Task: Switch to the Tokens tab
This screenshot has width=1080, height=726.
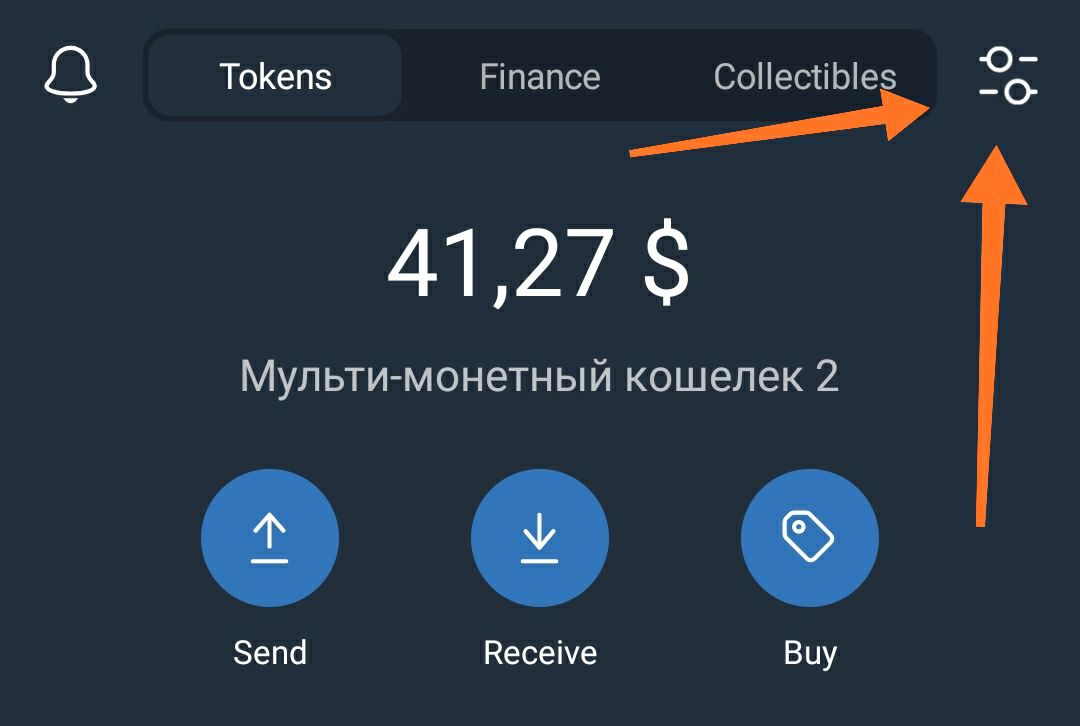Action: 275,77
